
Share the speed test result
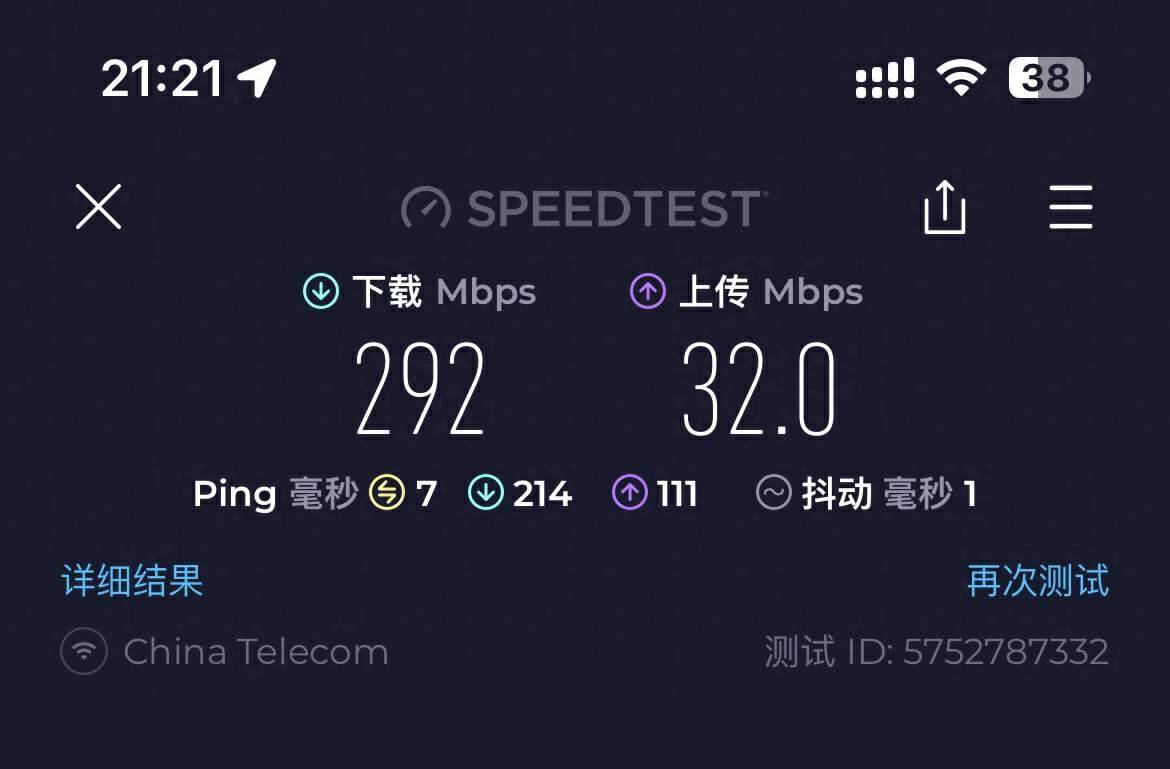[944, 208]
